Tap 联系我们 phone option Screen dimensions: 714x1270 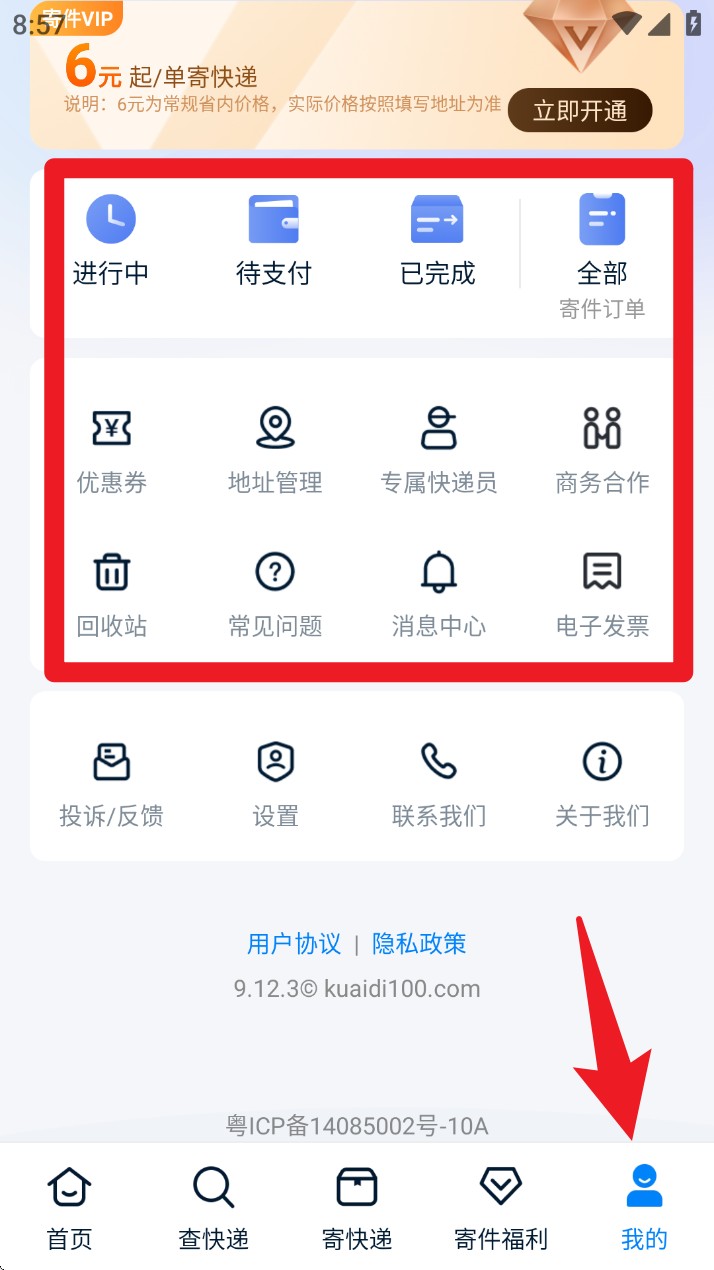pos(438,786)
